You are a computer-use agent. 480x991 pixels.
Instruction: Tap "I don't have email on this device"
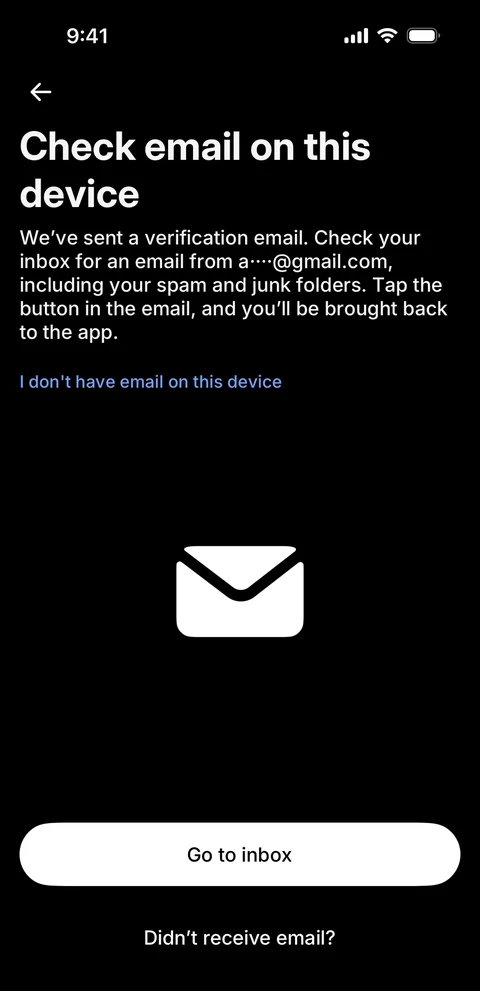coord(151,382)
